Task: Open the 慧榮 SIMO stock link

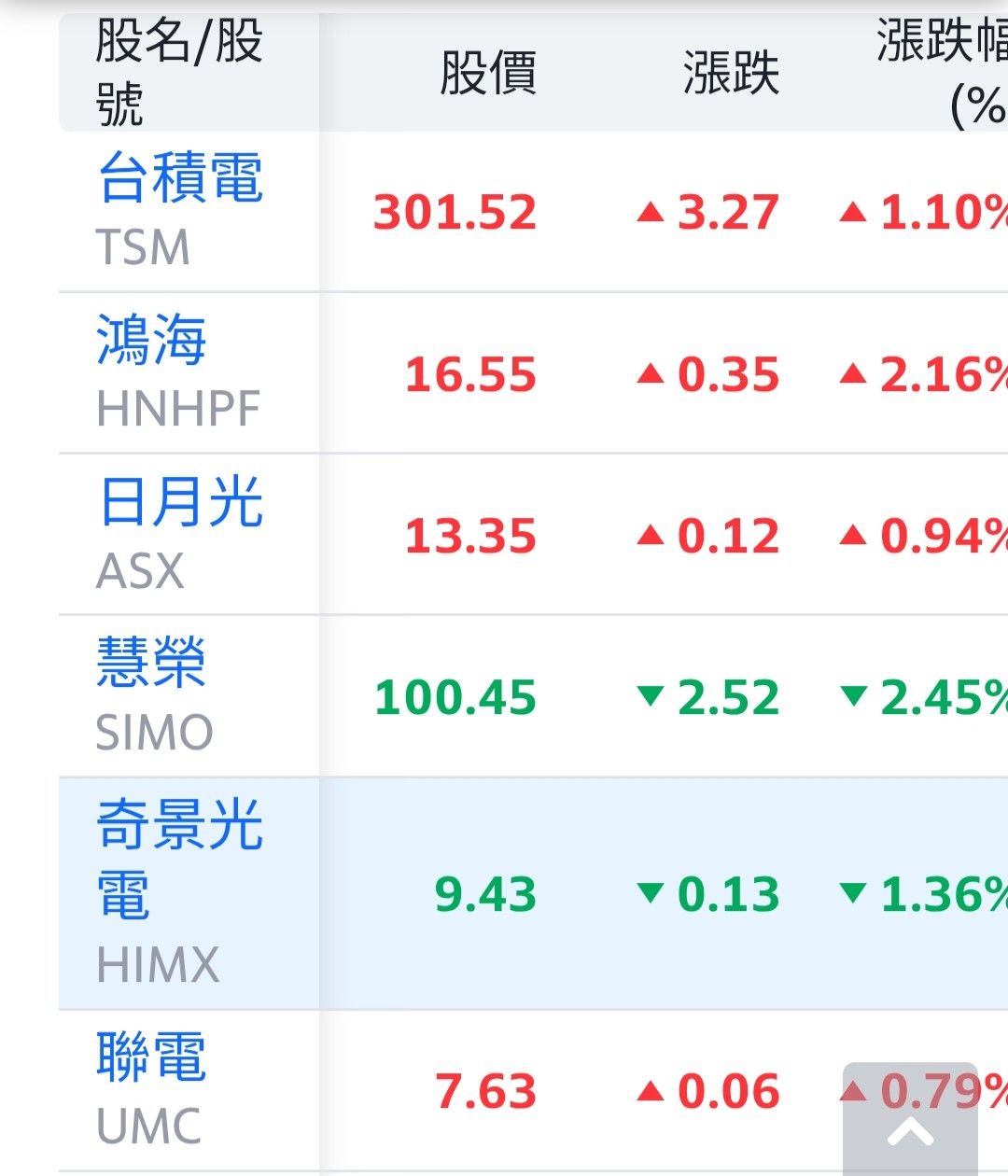Action: (x=151, y=663)
